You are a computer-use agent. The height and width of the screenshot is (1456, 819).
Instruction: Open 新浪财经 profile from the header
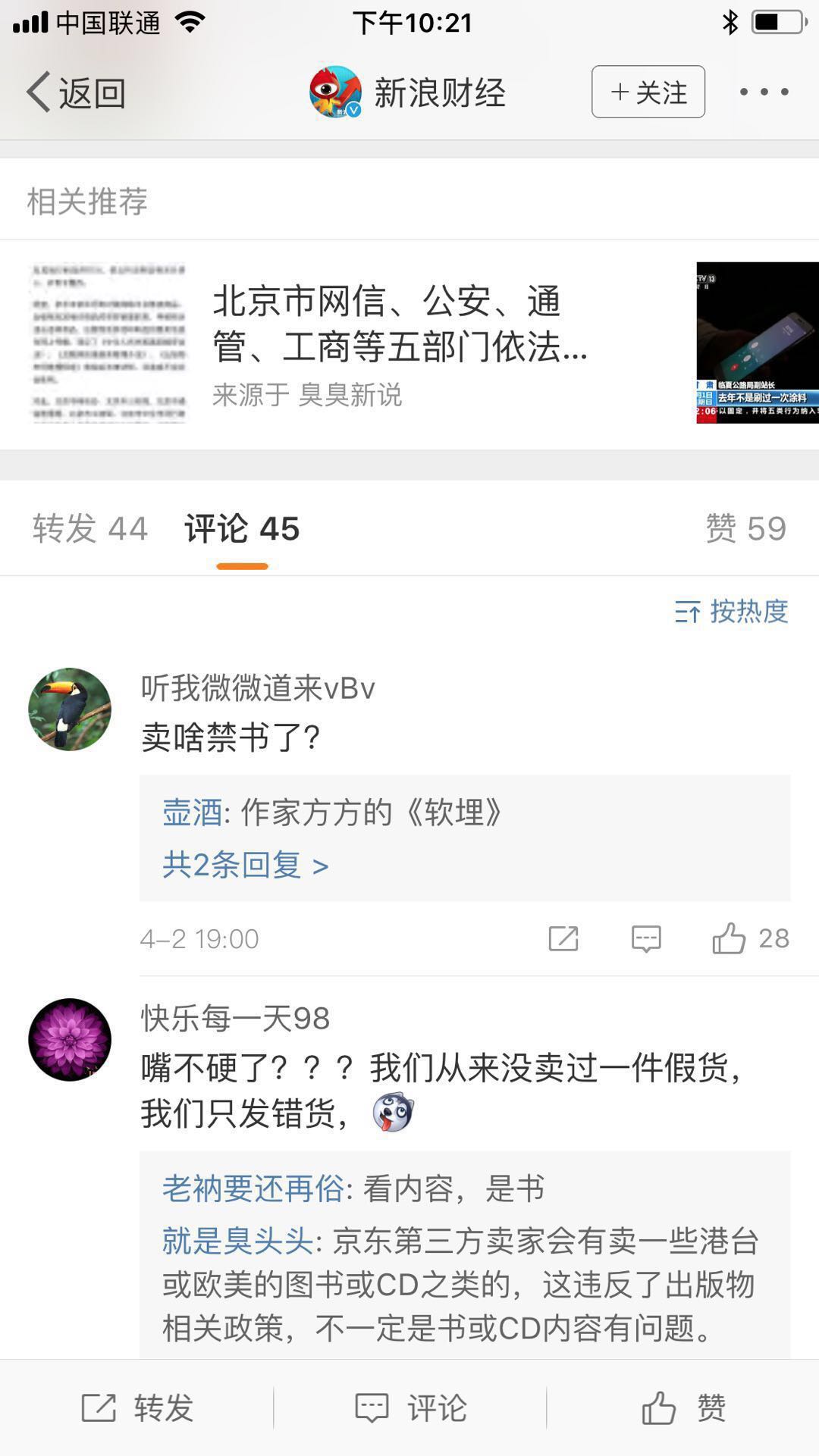tap(408, 92)
